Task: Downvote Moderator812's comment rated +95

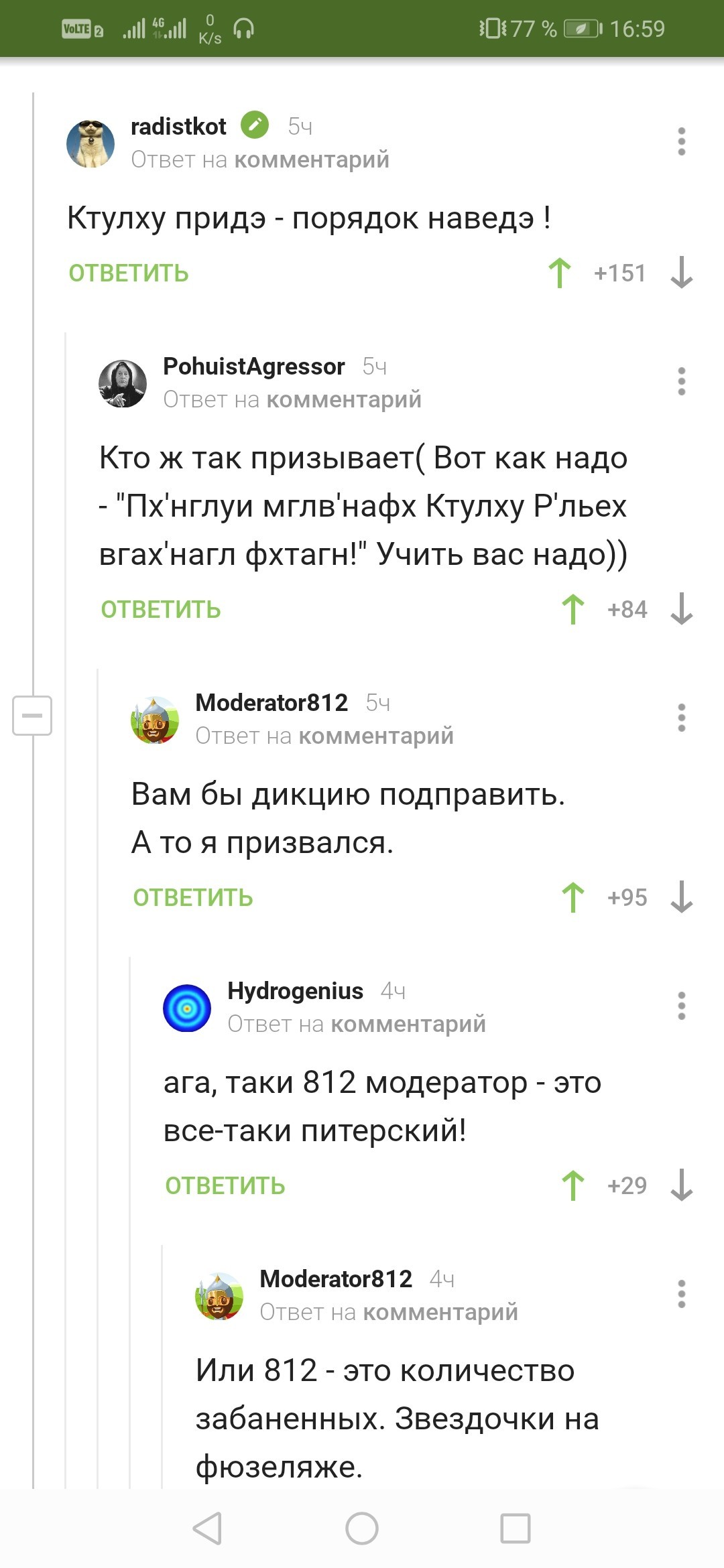Action: pyautogui.click(x=681, y=897)
